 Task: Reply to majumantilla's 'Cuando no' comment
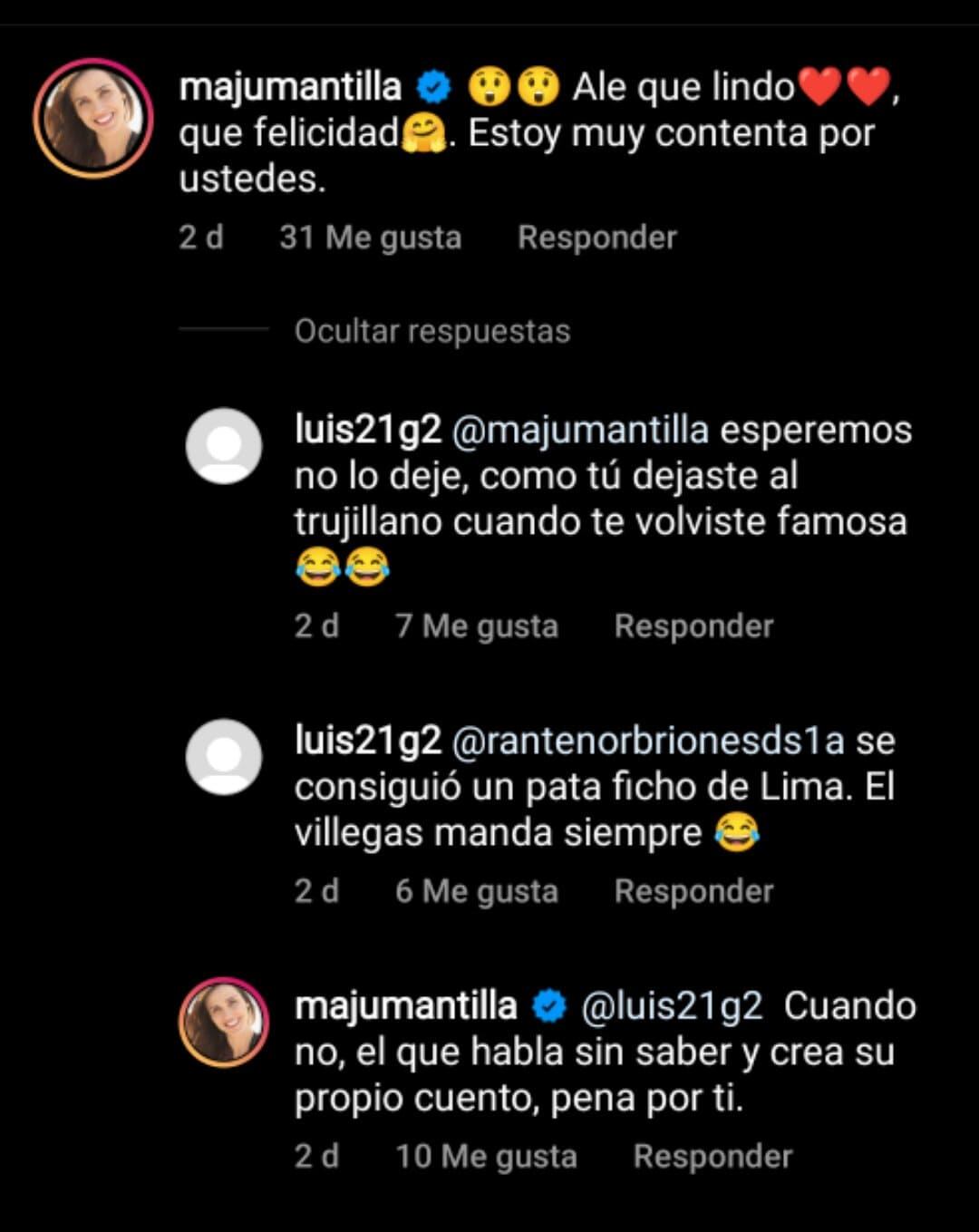(712, 1157)
